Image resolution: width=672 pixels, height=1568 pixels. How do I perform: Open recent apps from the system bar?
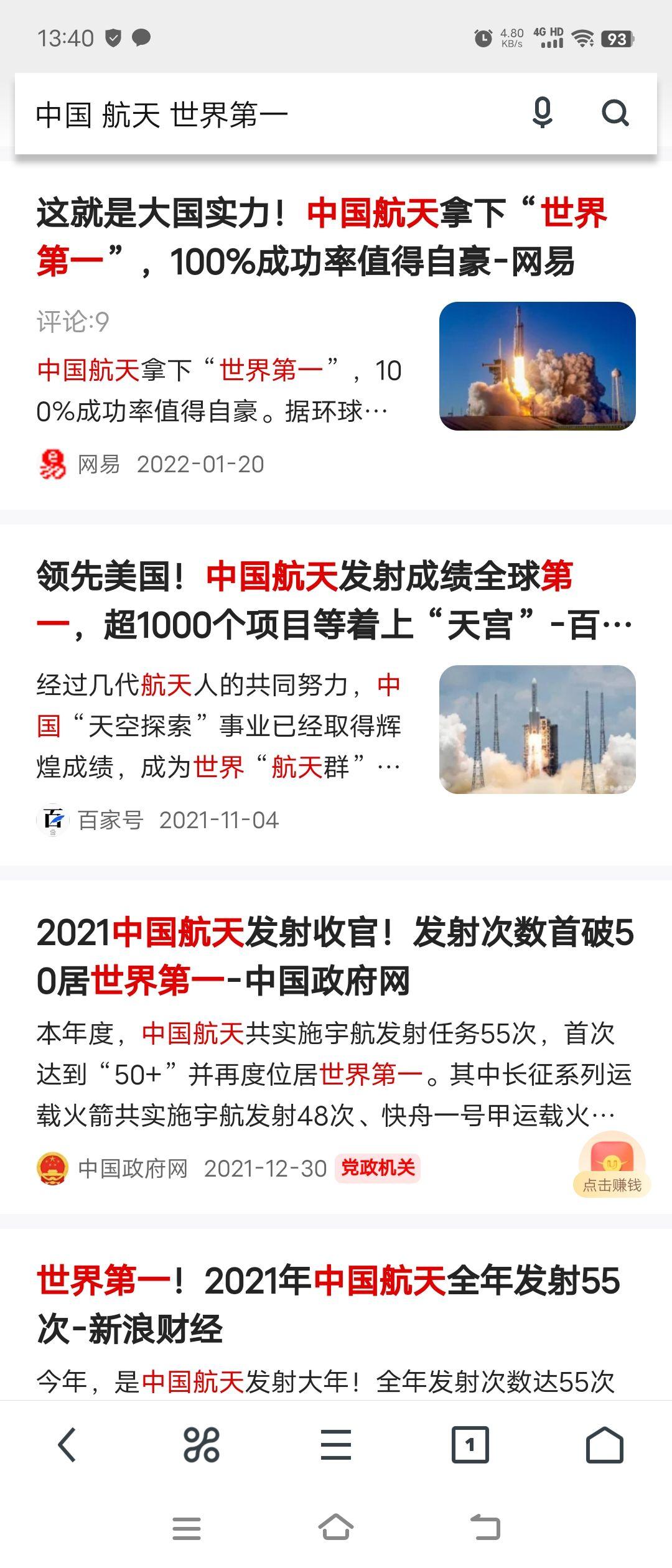tap(187, 1528)
